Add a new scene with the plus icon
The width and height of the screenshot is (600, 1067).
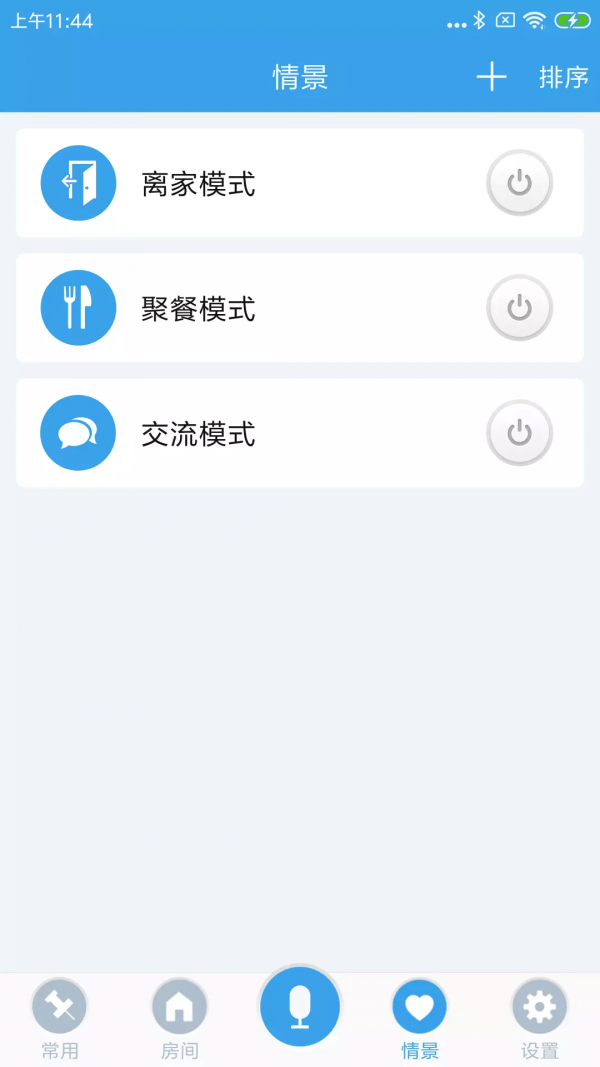[x=491, y=77]
